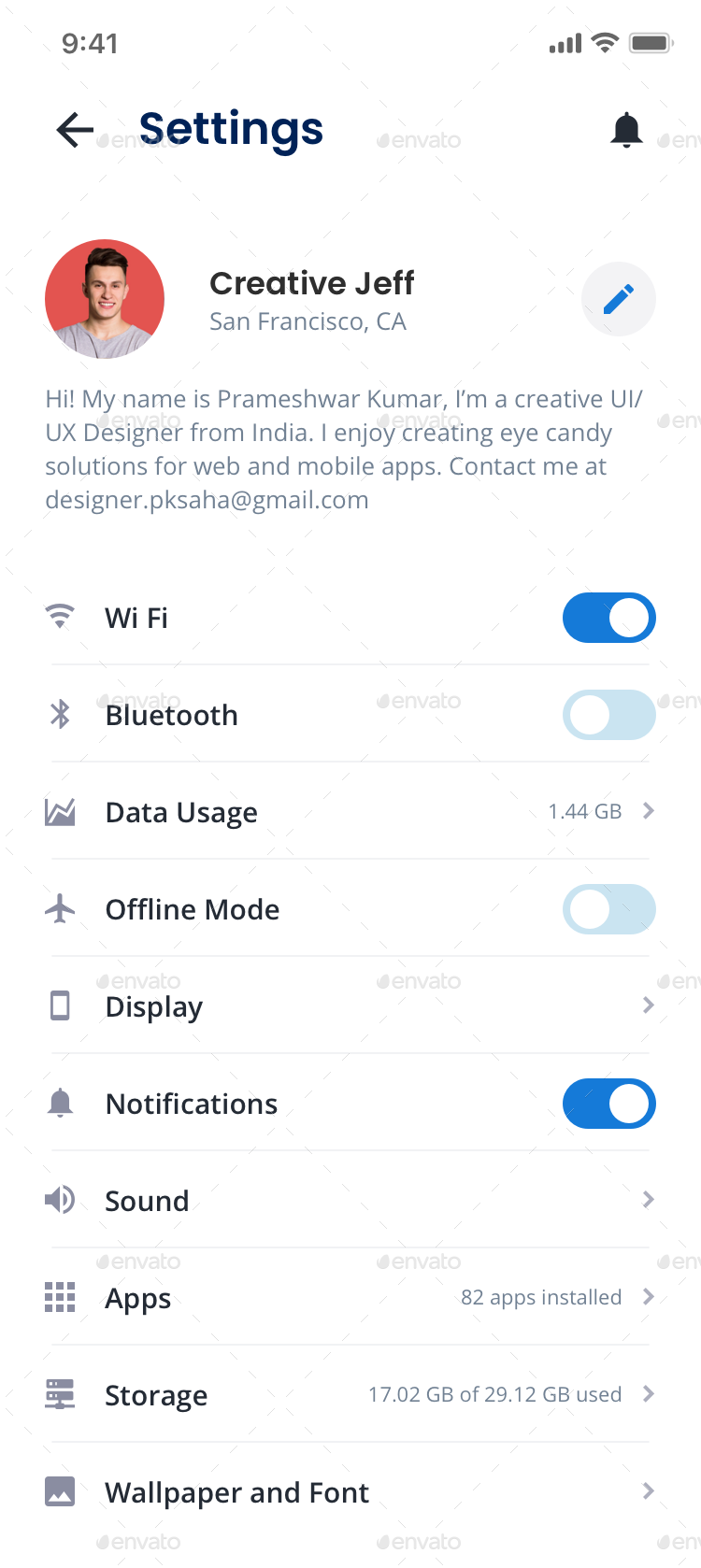Disable Notifications

608,1103
